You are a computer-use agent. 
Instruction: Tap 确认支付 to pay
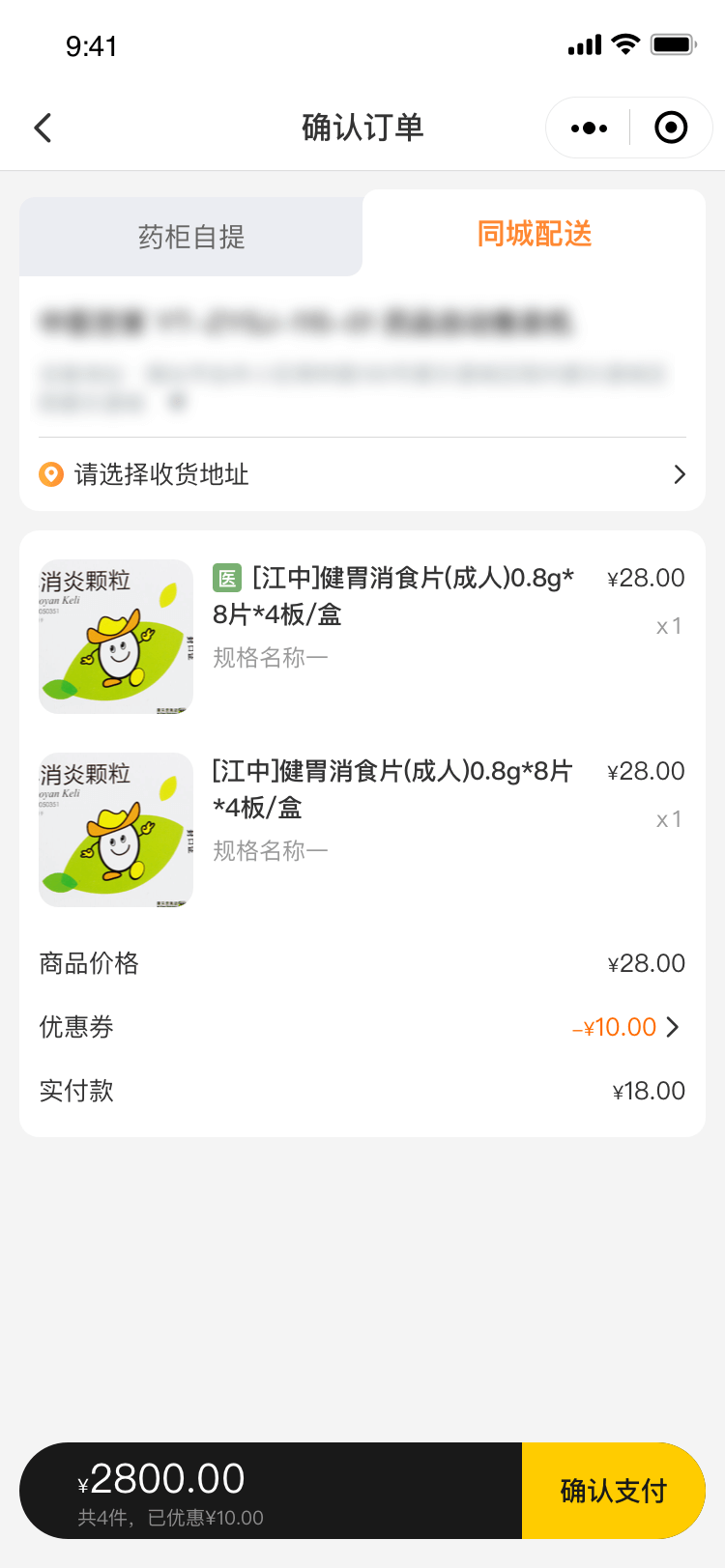[x=613, y=1491]
